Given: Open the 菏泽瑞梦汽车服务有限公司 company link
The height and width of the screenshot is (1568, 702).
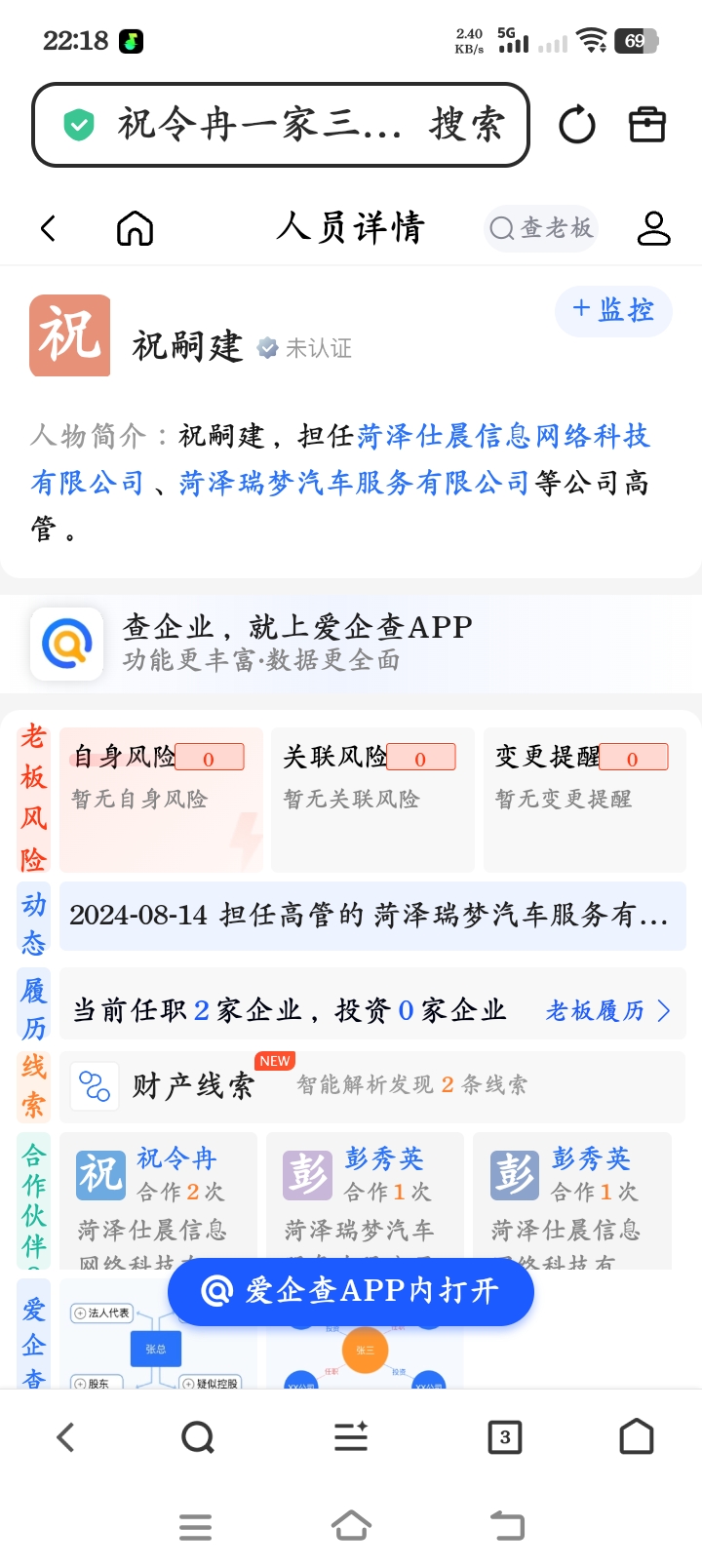Looking at the screenshot, I should (x=351, y=483).
